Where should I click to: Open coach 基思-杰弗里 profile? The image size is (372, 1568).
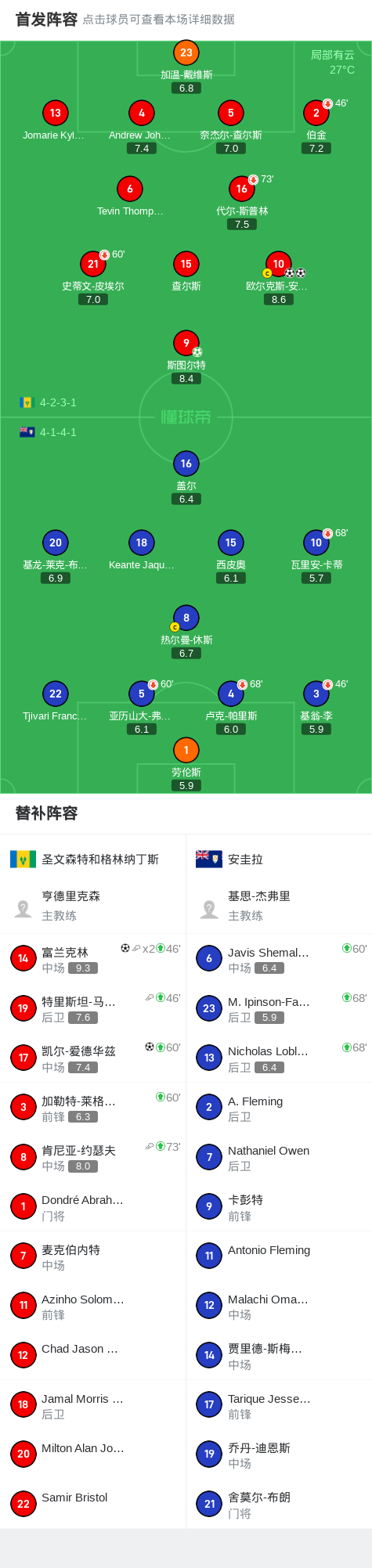coord(279,906)
